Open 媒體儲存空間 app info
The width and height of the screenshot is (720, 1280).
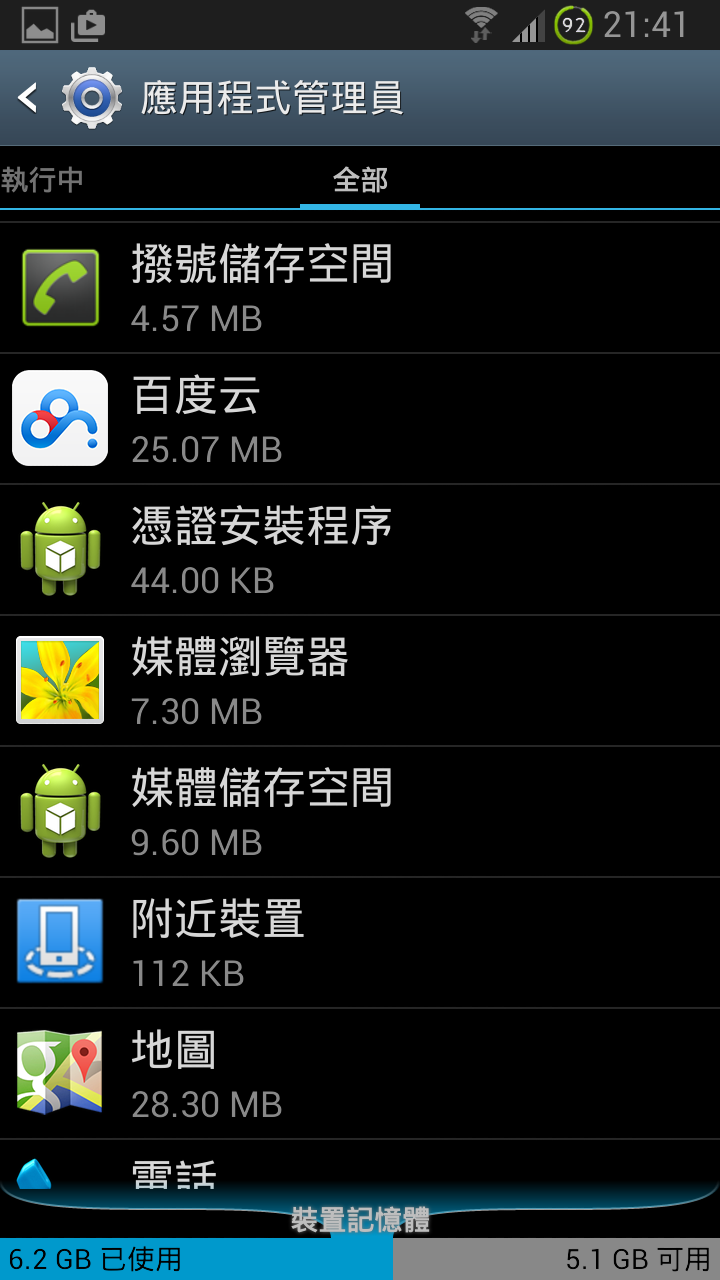pyautogui.click(x=360, y=812)
